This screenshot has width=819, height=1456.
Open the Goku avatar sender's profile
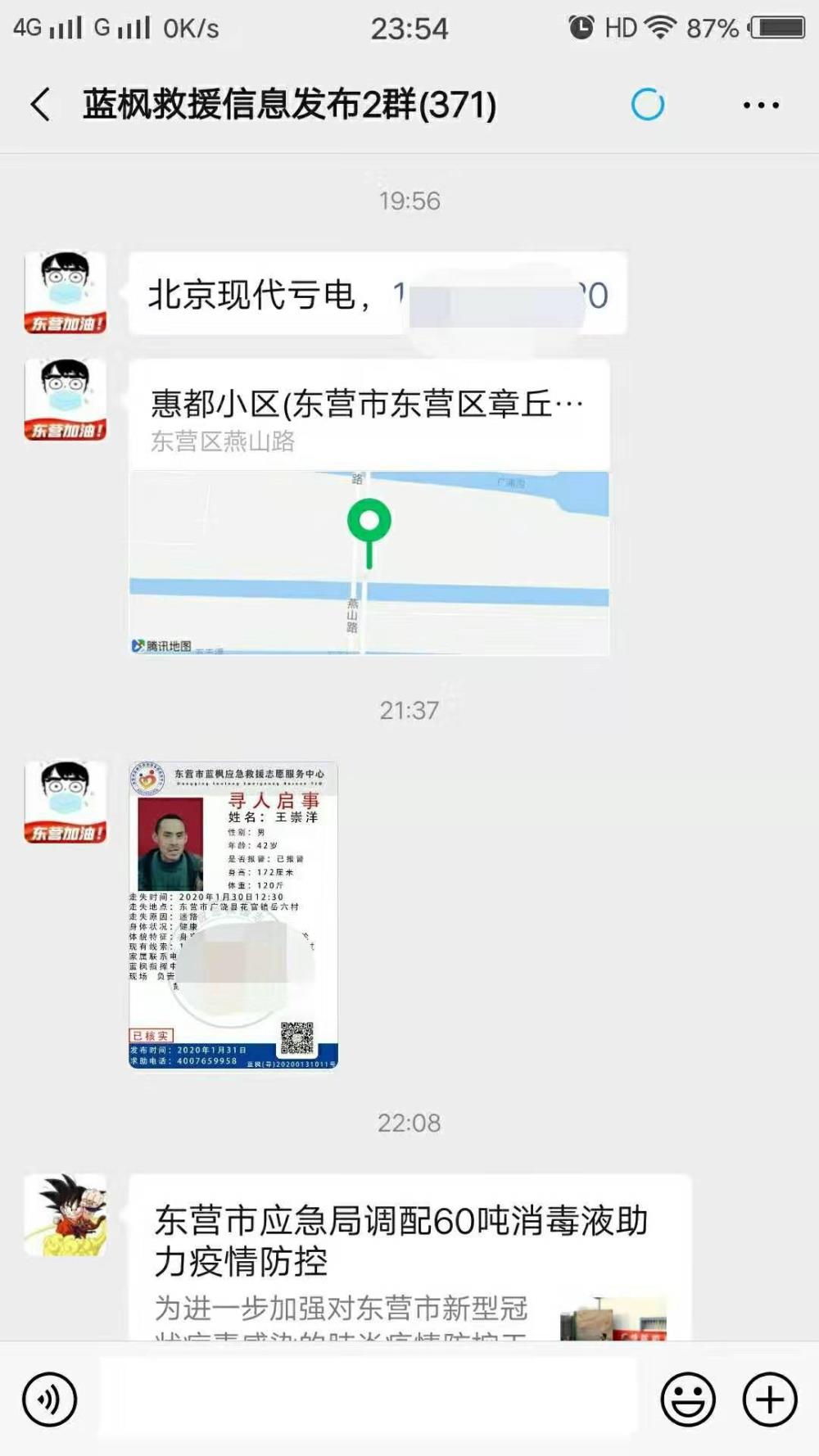[66, 1215]
